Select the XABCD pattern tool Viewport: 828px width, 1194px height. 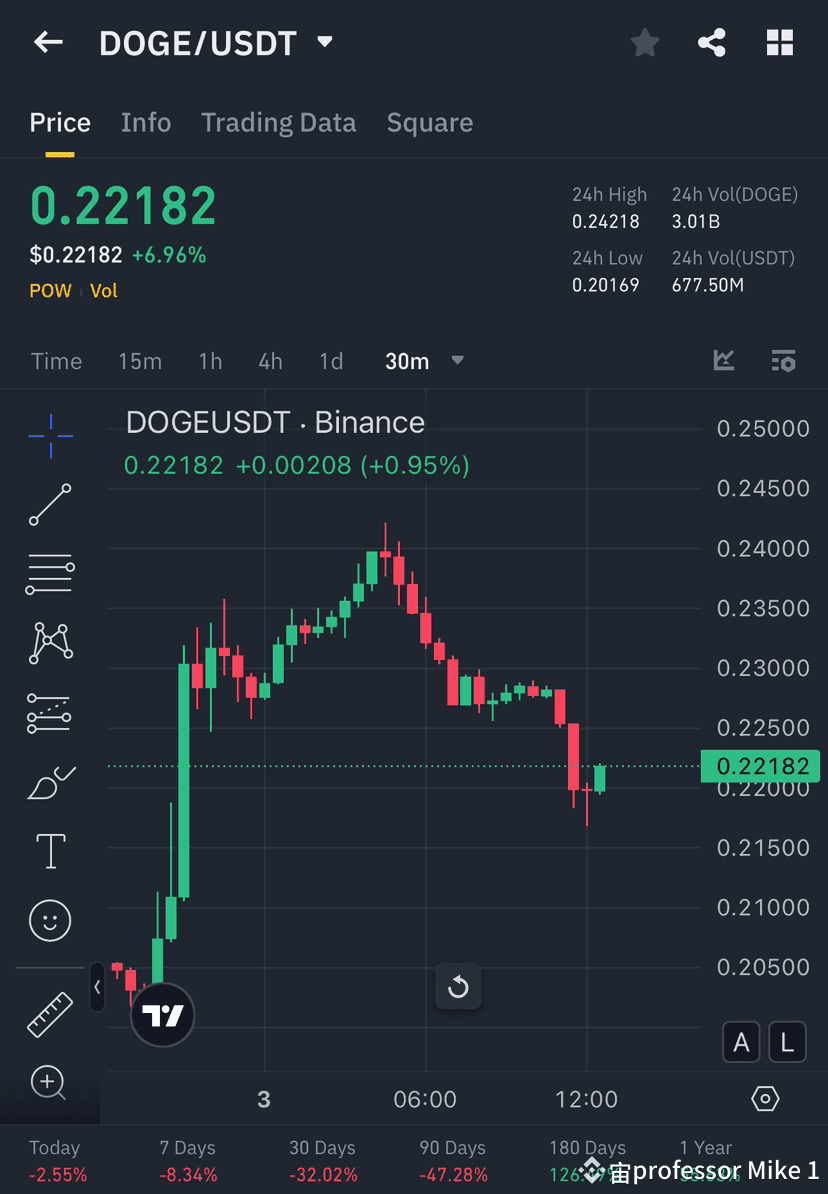(x=50, y=643)
